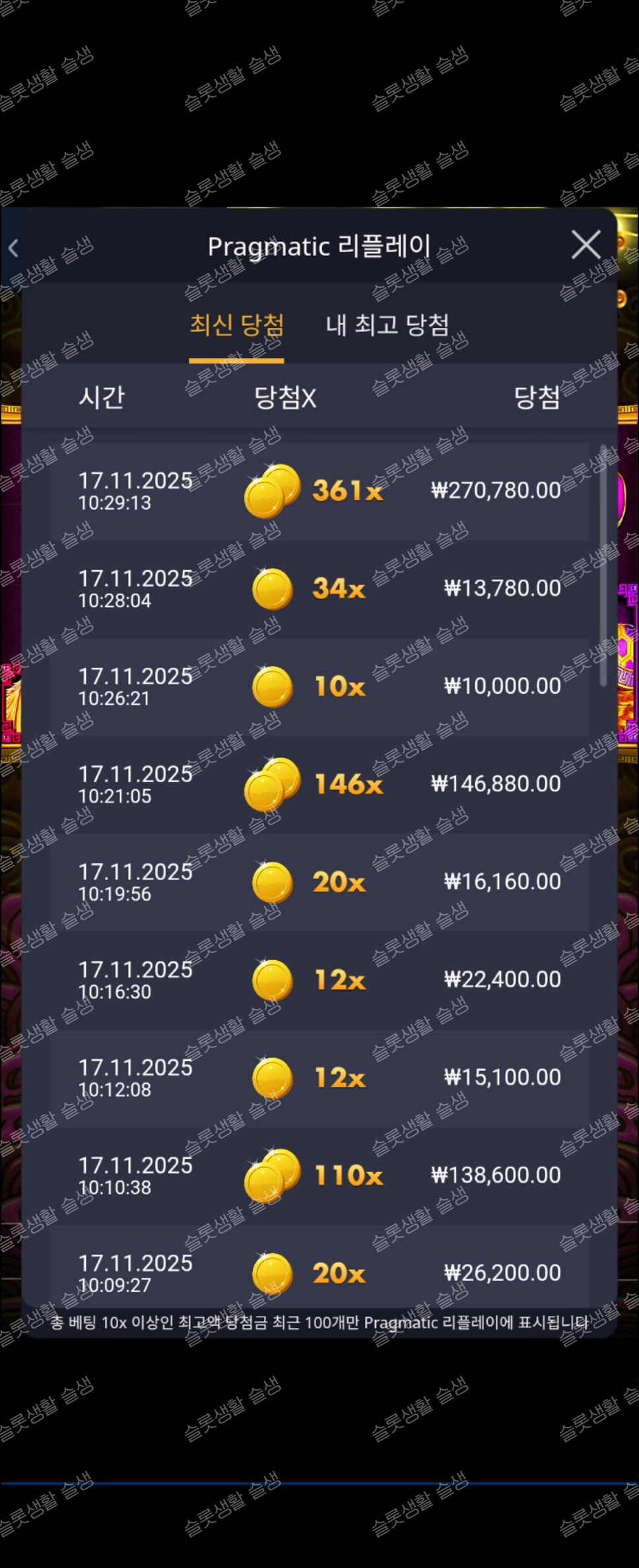Open the 146x win replay at 10:21:05
639x1568 pixels.
tap(319, 784)
